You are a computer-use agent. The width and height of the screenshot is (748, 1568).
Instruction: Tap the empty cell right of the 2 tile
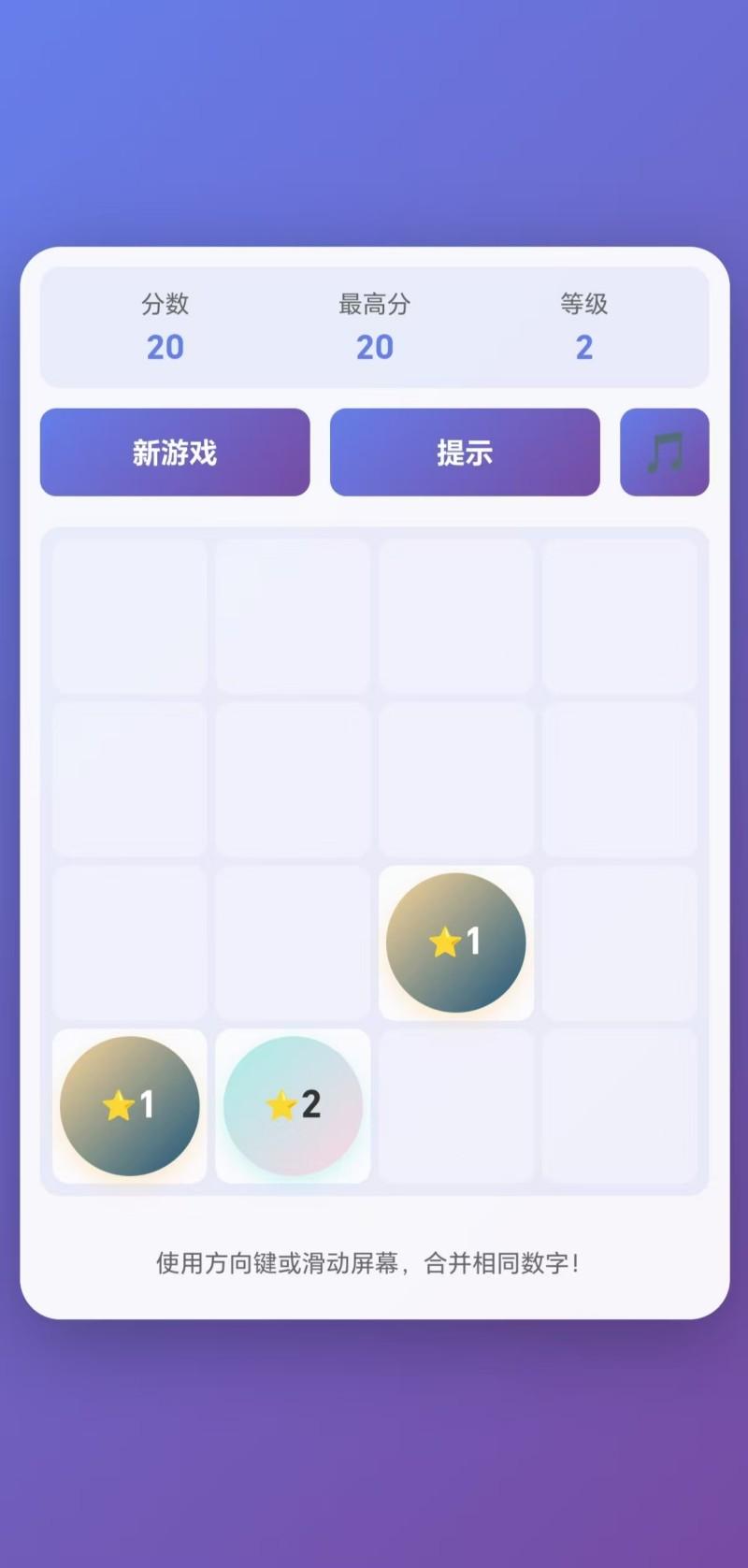click(457, 1106)
